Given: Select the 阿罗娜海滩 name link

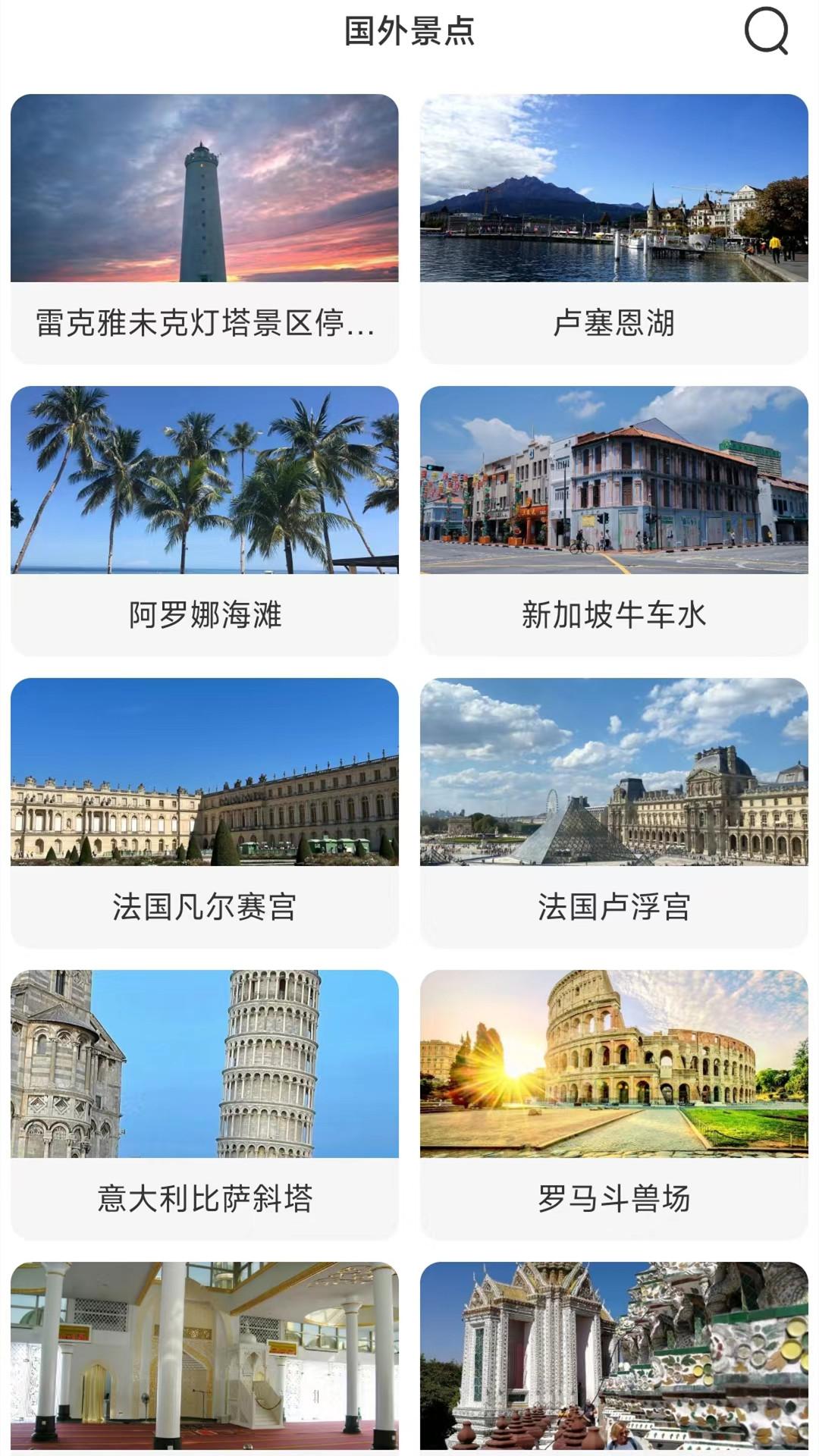Looking at the screenshot, I should [205, 616].
